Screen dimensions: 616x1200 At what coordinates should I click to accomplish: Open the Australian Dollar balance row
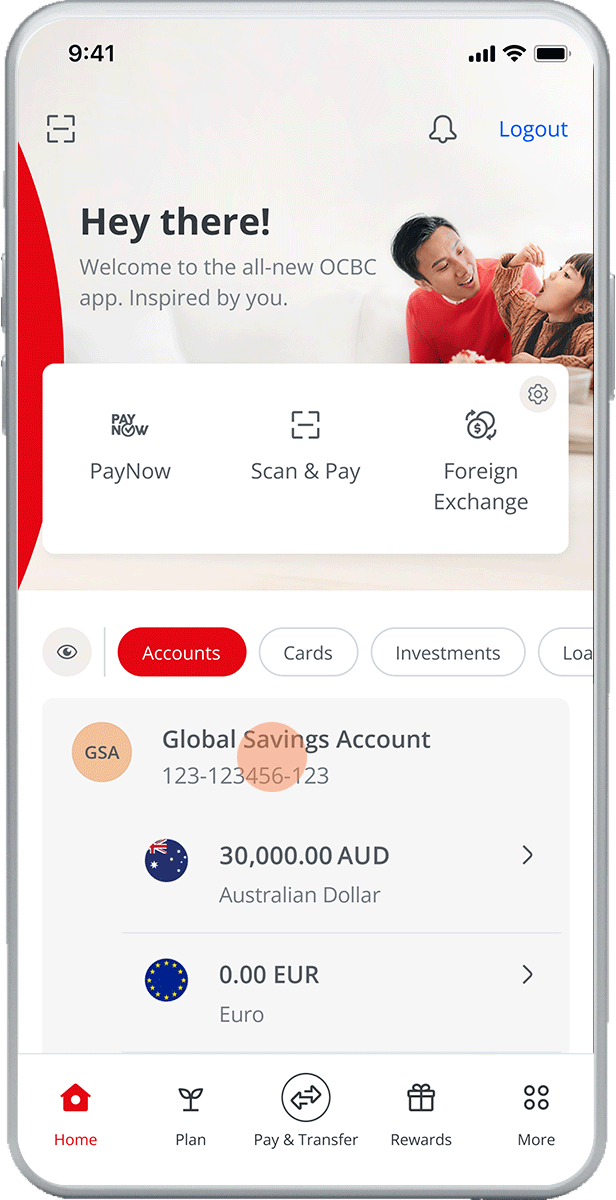[340, 873]
